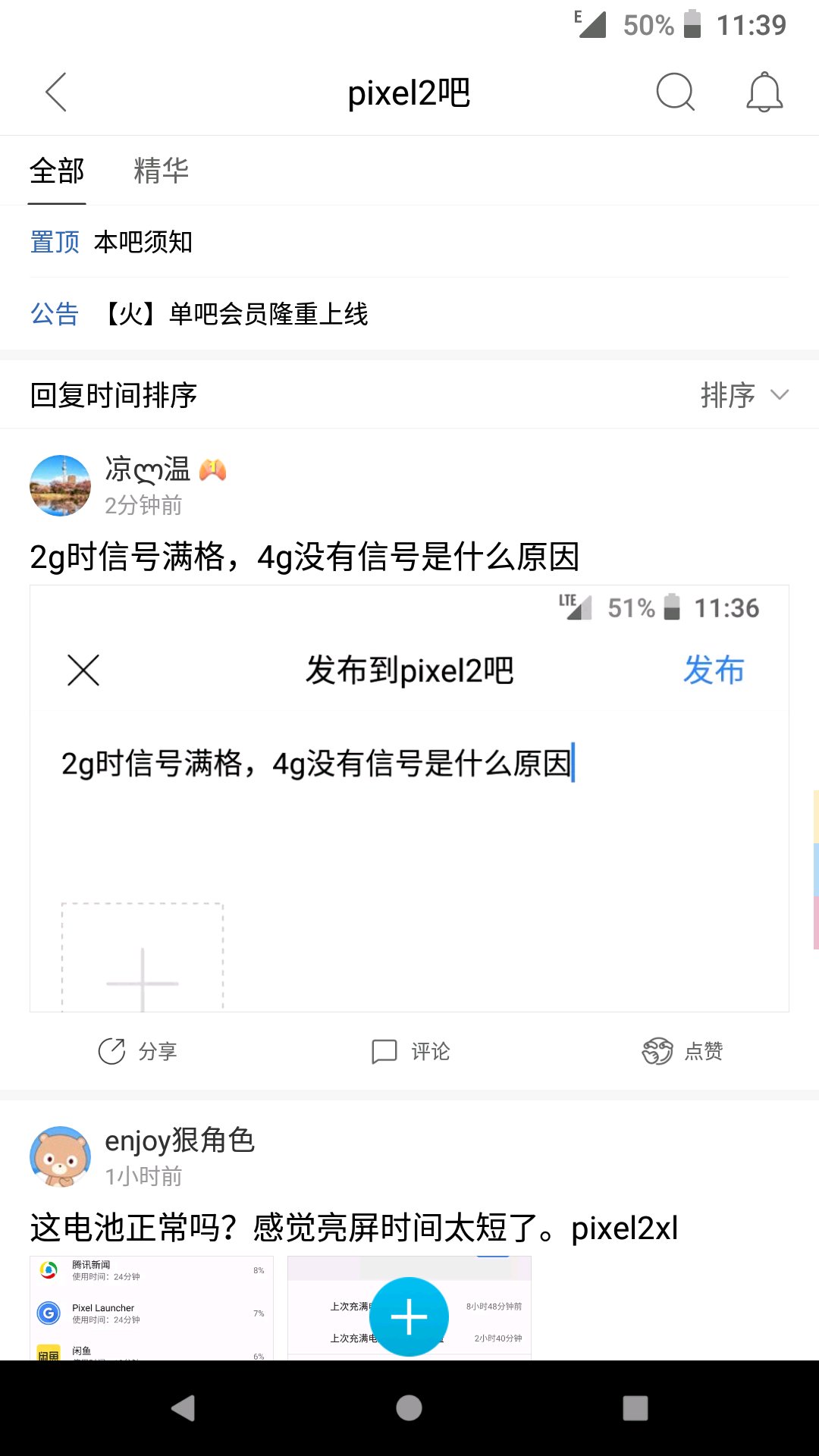
Task: Open the post 2g时信号满格，4g没有信号是什么原因
Action: pyautogui.click(x=304, y=557)
